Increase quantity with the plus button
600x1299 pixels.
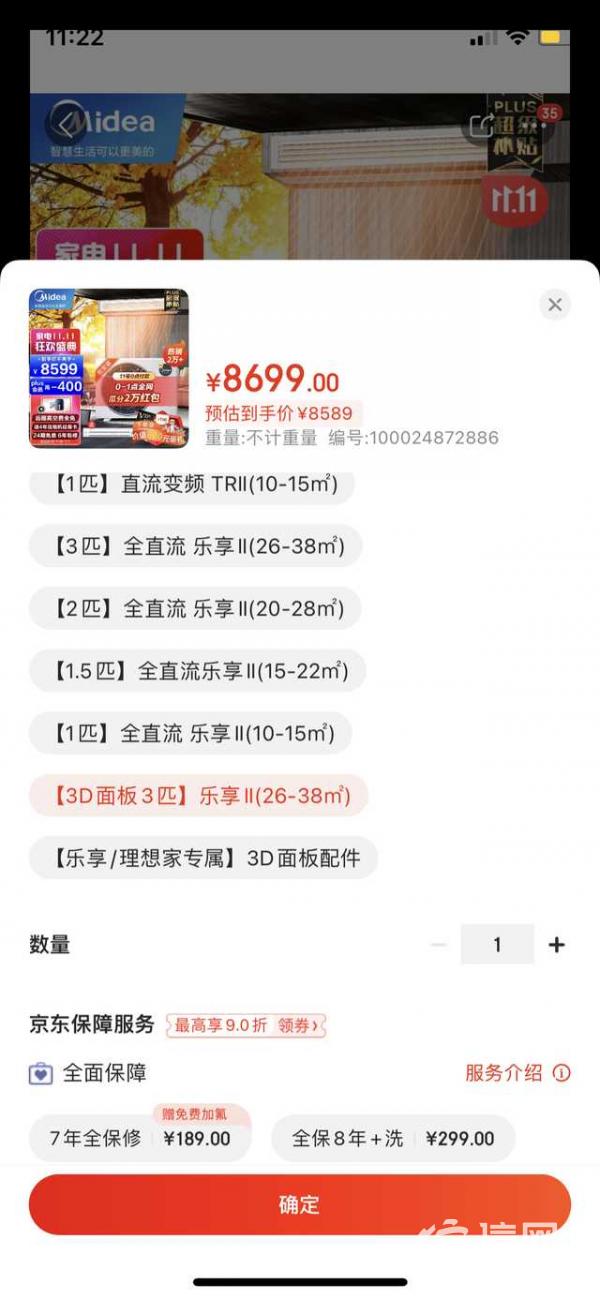(x=557, y=945)
